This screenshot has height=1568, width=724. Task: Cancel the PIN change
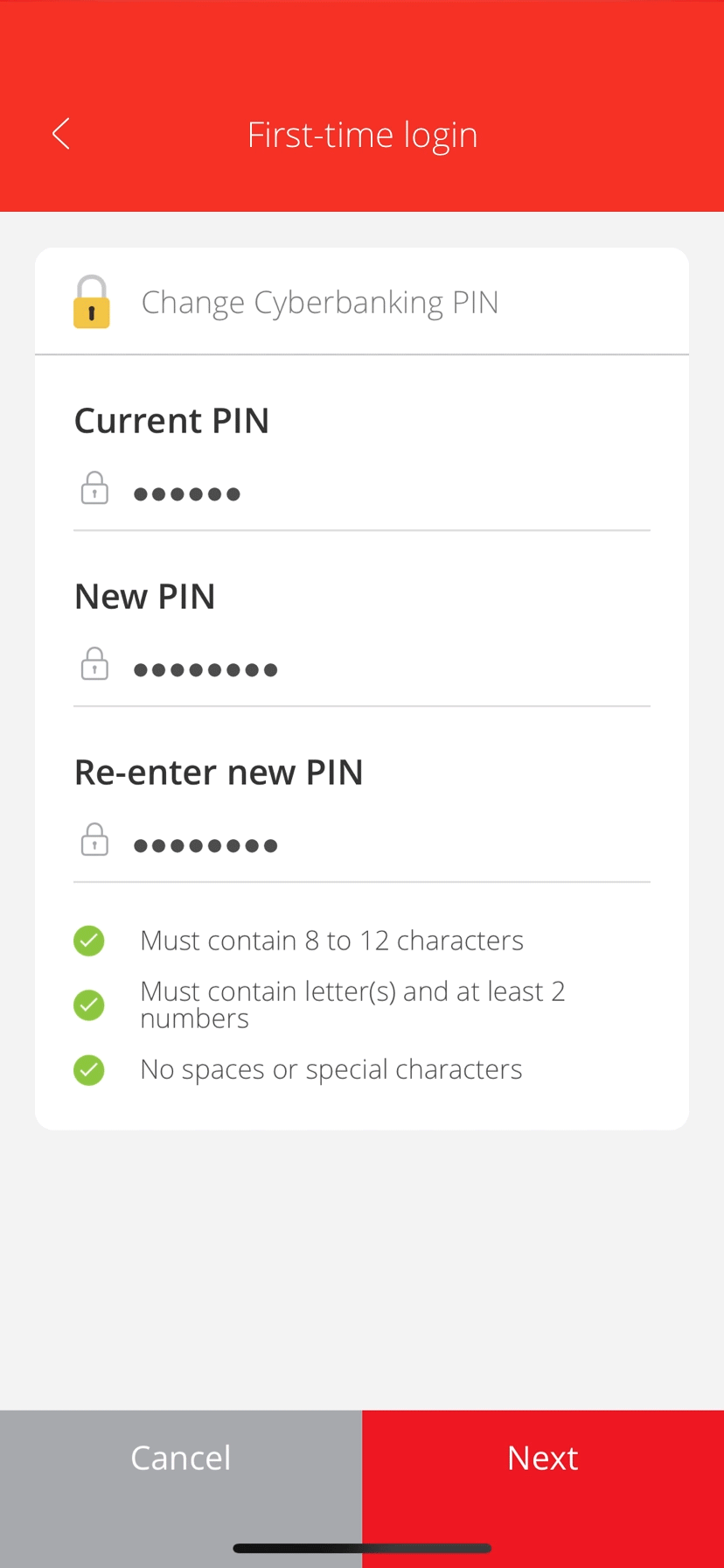[x=181, y=1488]
